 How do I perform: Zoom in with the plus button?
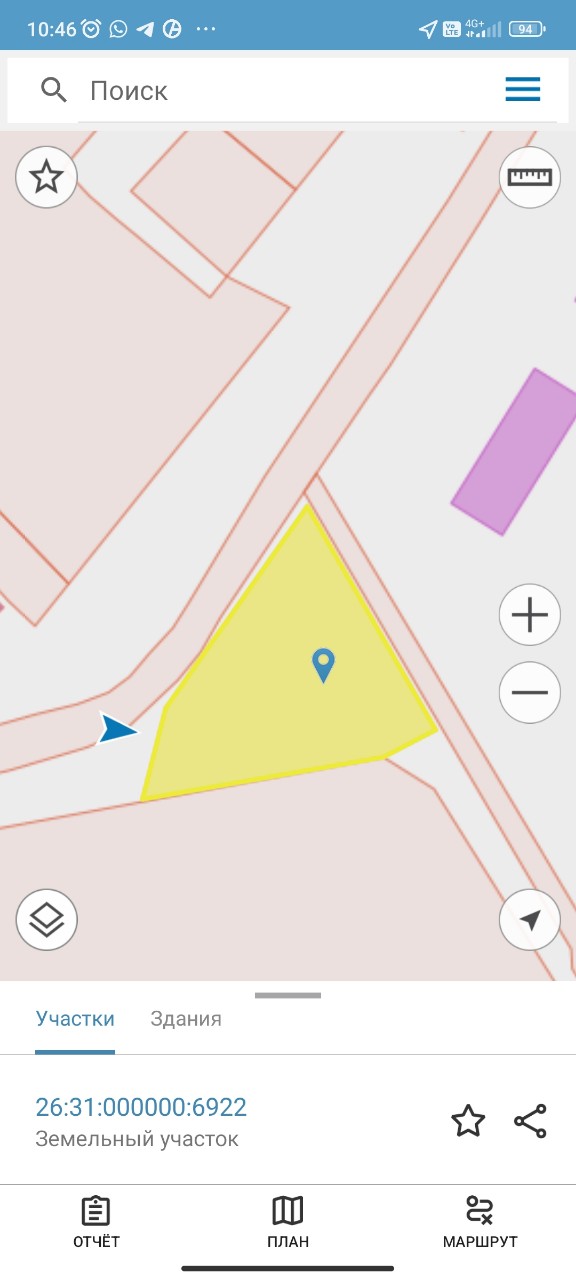529,615
